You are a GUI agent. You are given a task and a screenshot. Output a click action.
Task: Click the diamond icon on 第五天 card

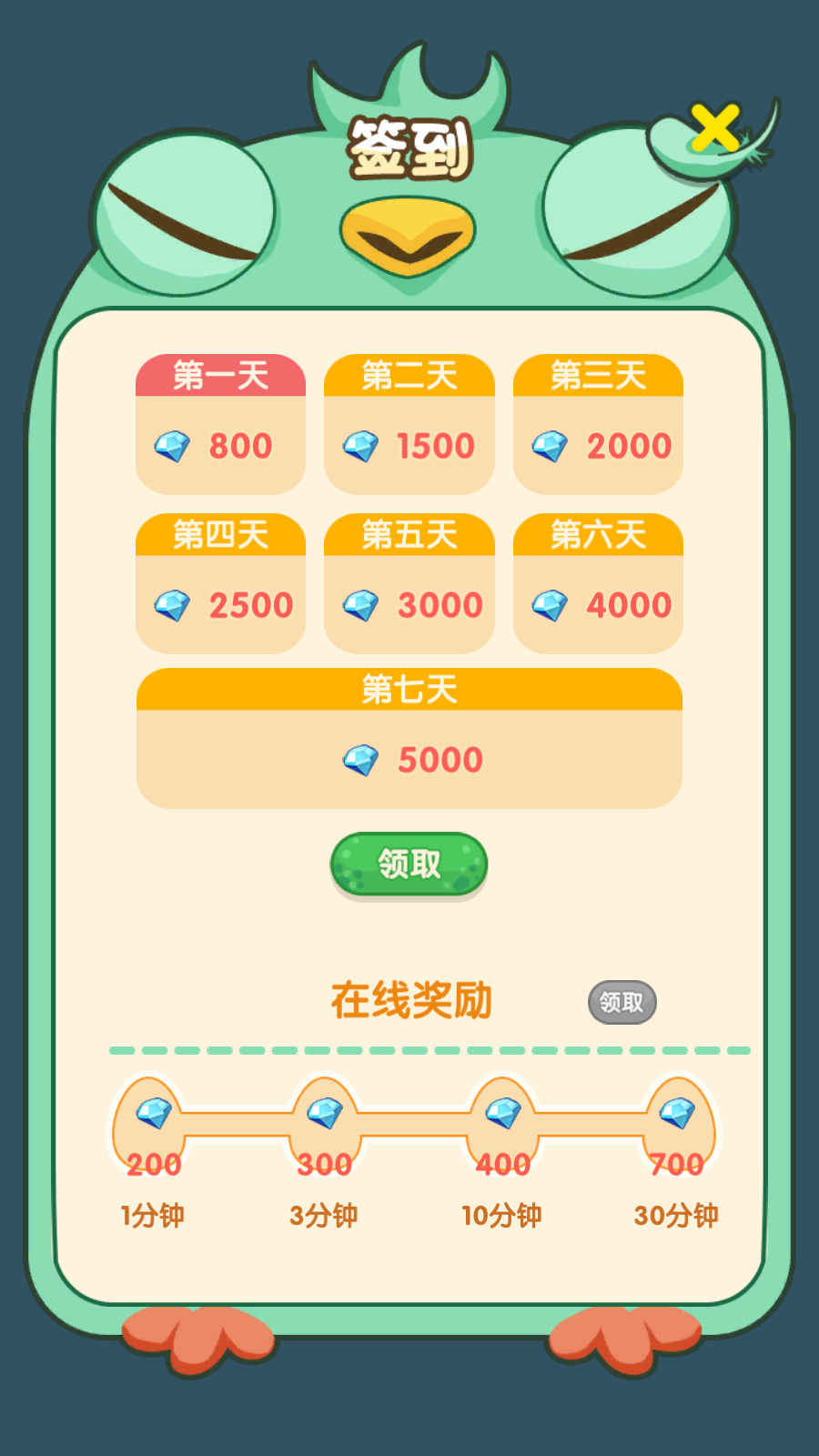click(x=361, y=604)
